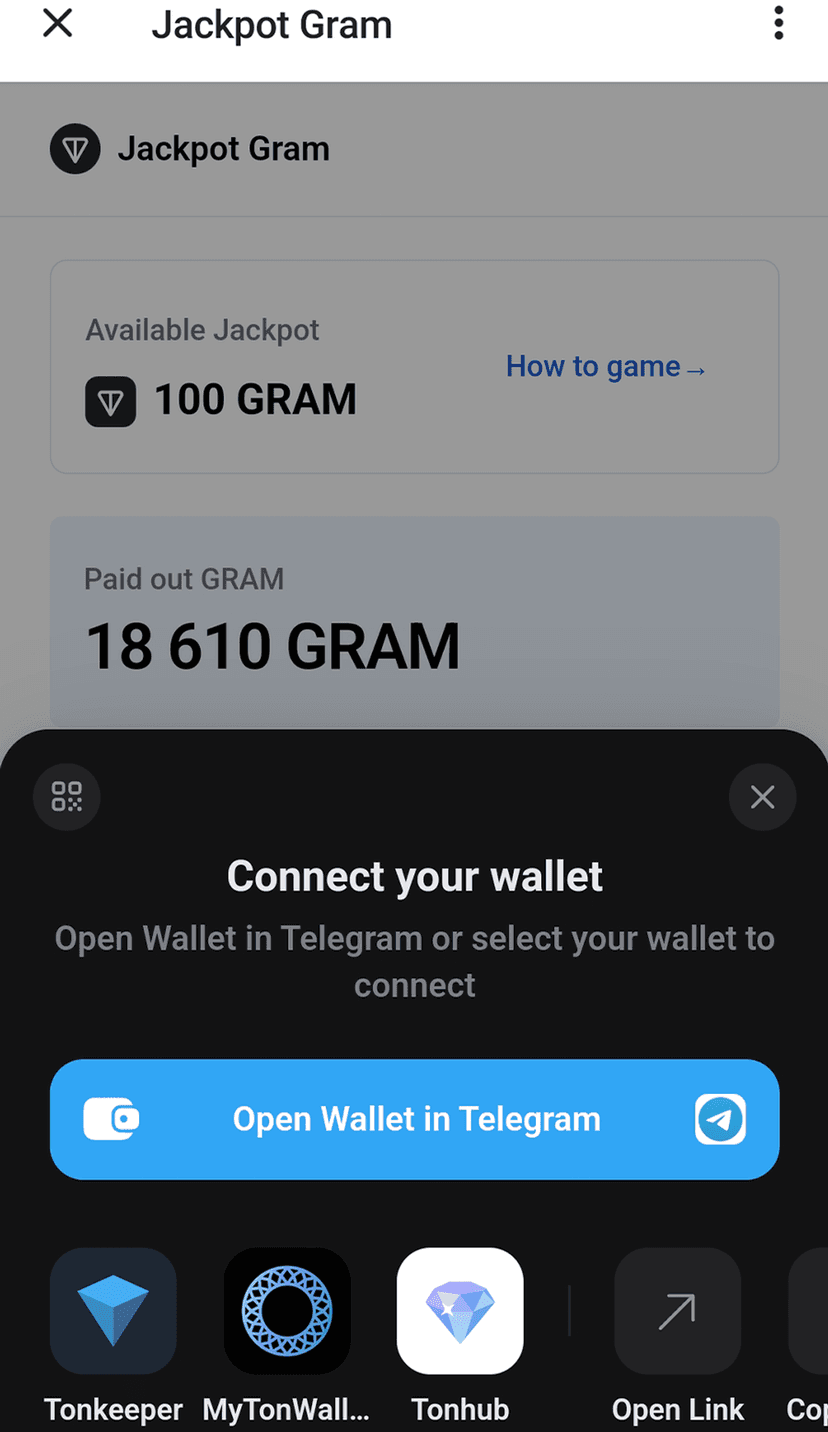Open the three-dot overflow menu
This screenshot has width=828, height=1432.
(x=778, y=24)
